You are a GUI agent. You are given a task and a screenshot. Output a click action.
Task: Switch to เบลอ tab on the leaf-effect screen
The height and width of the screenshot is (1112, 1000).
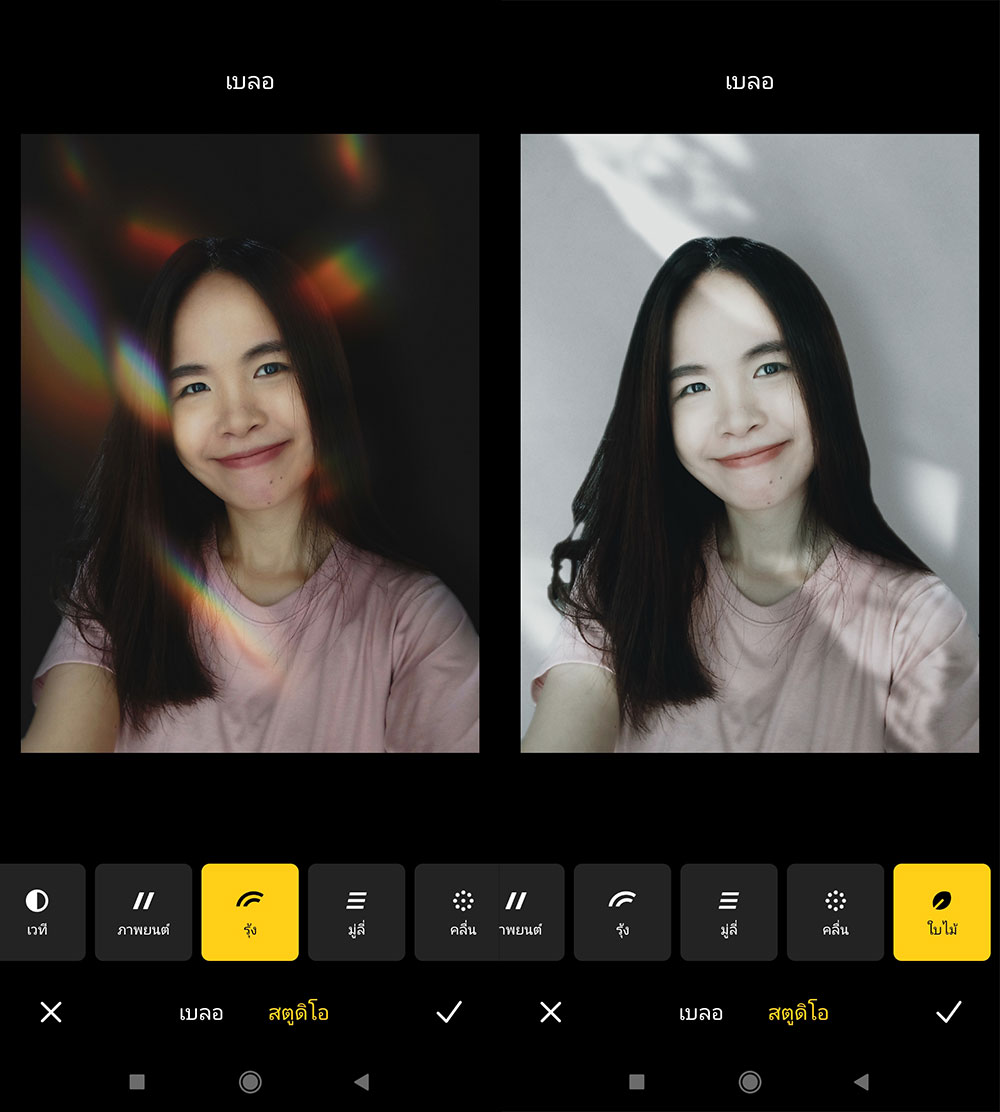point(701,1013)
